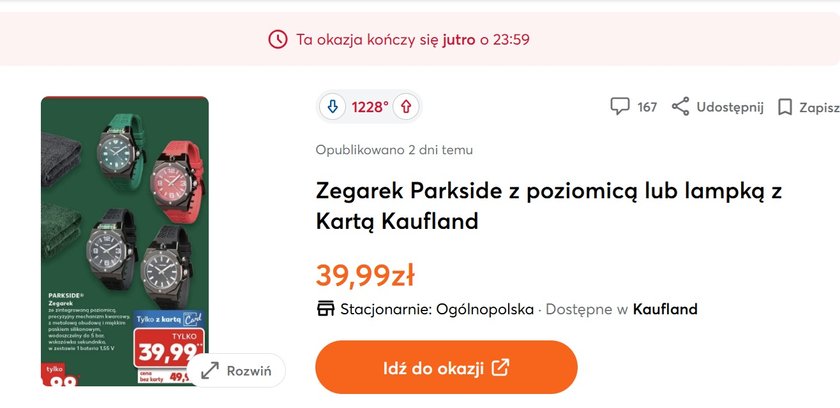The image size is (840, 408).
Task: Tap the Idź do okazji button
Action: [x=446, y=367]
